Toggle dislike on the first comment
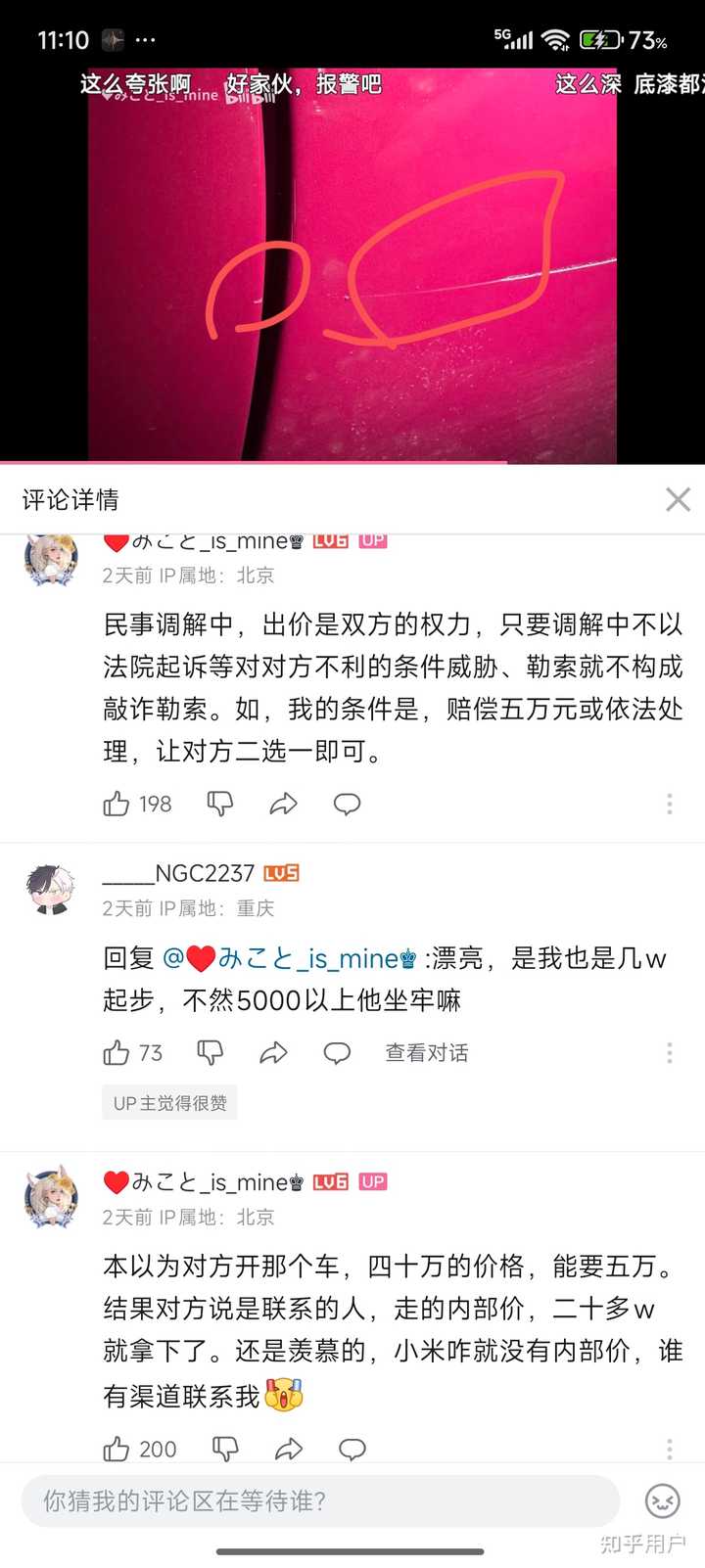705x1568 pixels. coord(219,804)
